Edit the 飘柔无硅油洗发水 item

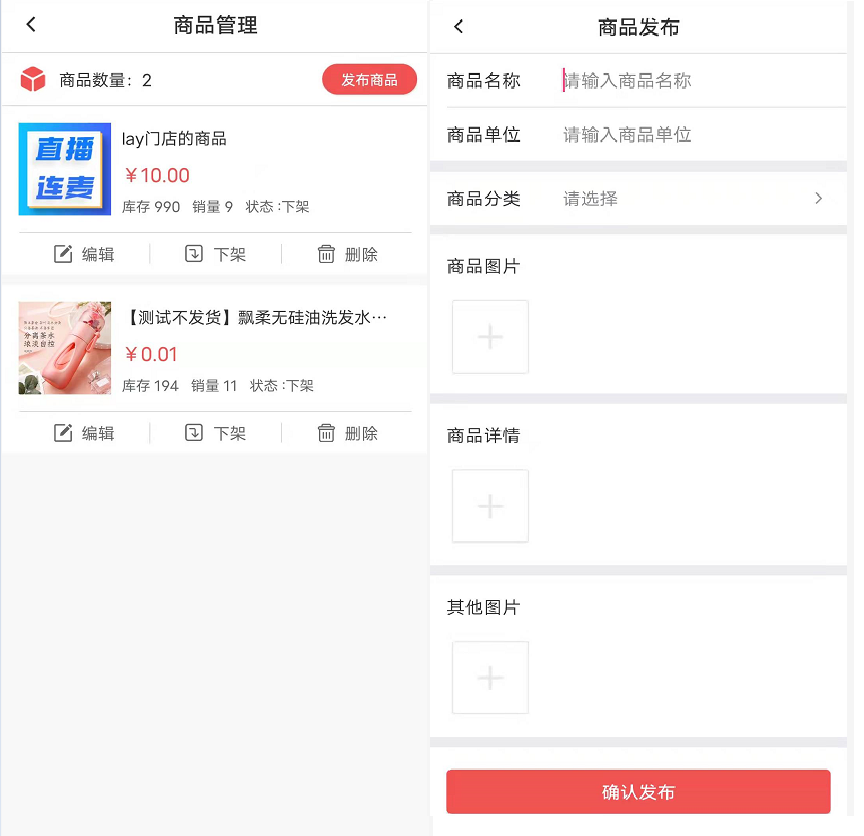(84, 433)
